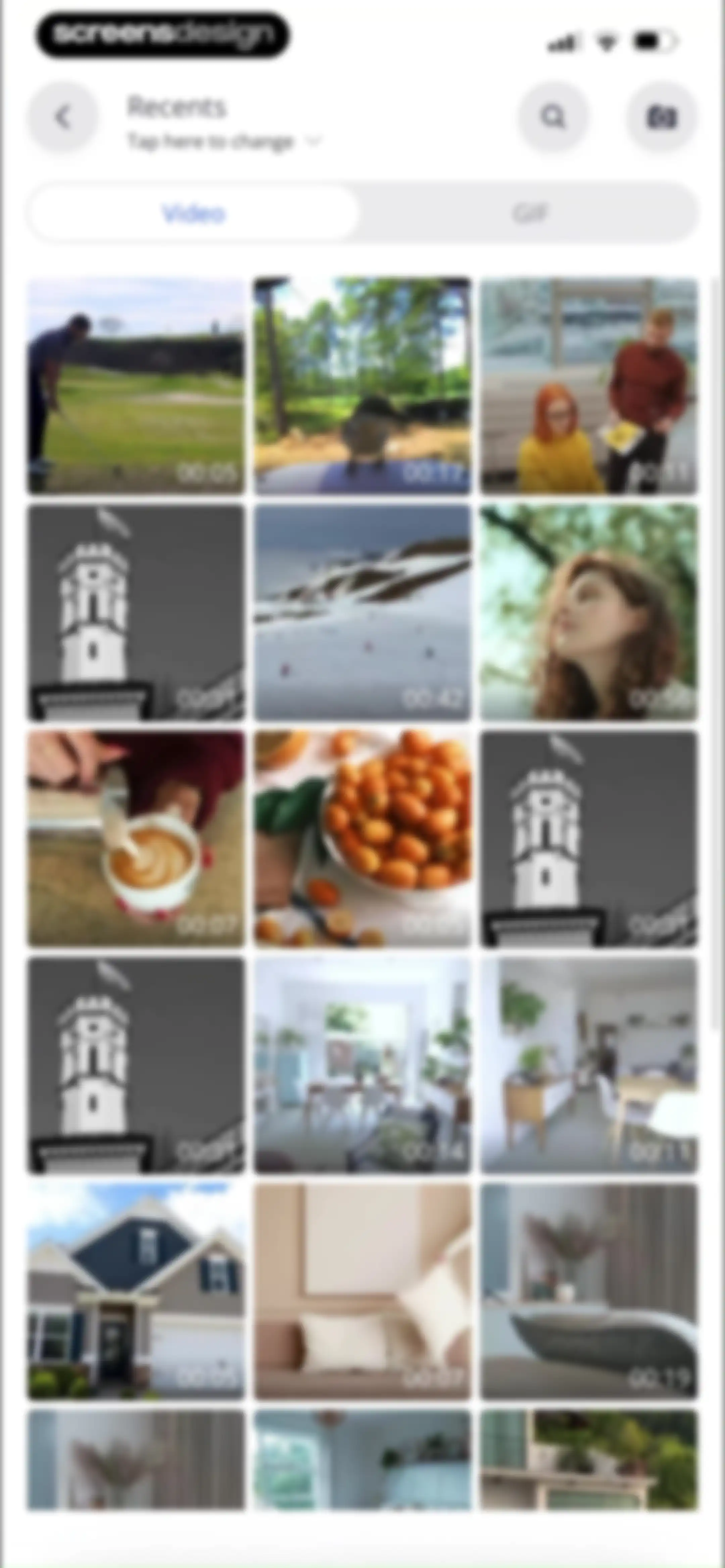Select the snowy mountain video
This screenshot has height=1568, width=725.
click(x=362, y=612)
